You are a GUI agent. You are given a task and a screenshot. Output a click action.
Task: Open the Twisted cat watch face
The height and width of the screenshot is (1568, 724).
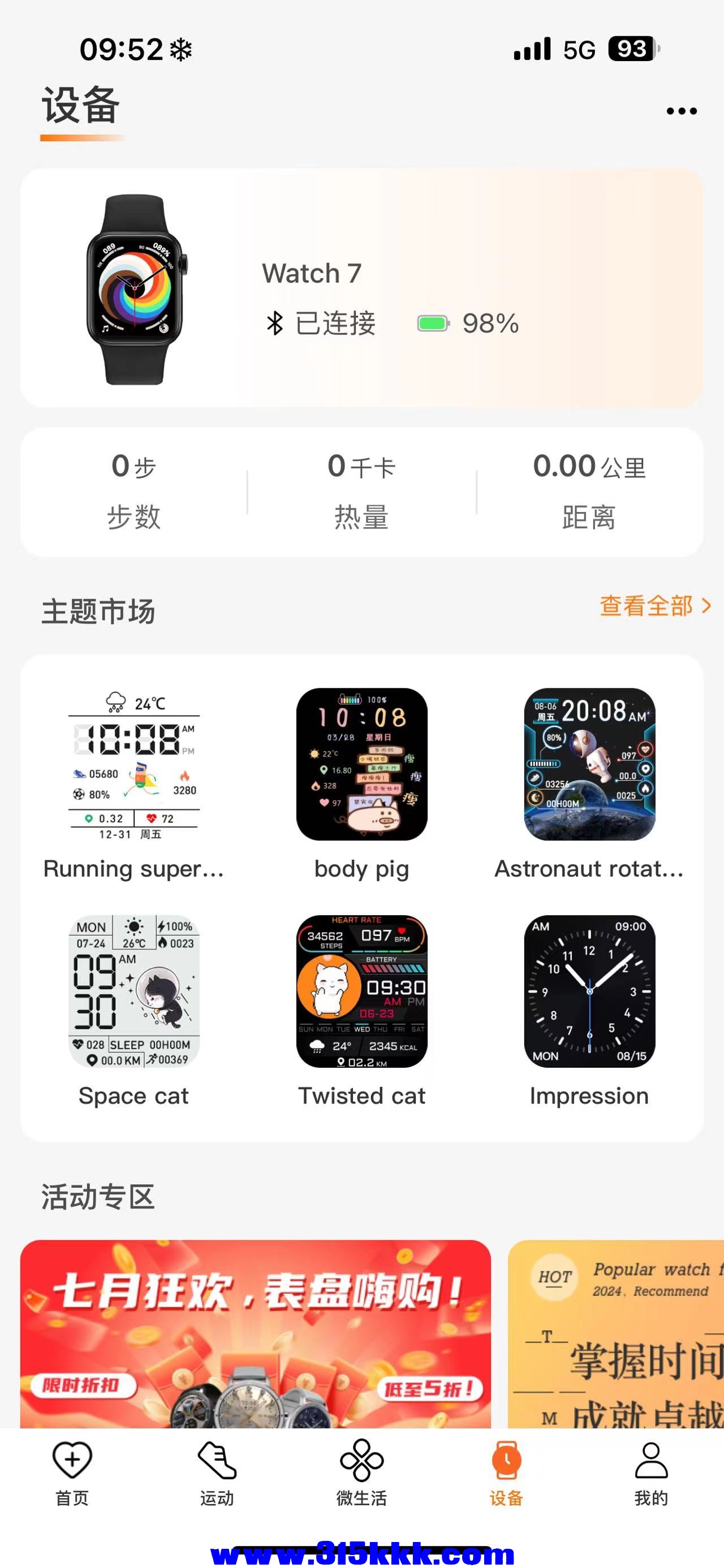pos(361,991)
